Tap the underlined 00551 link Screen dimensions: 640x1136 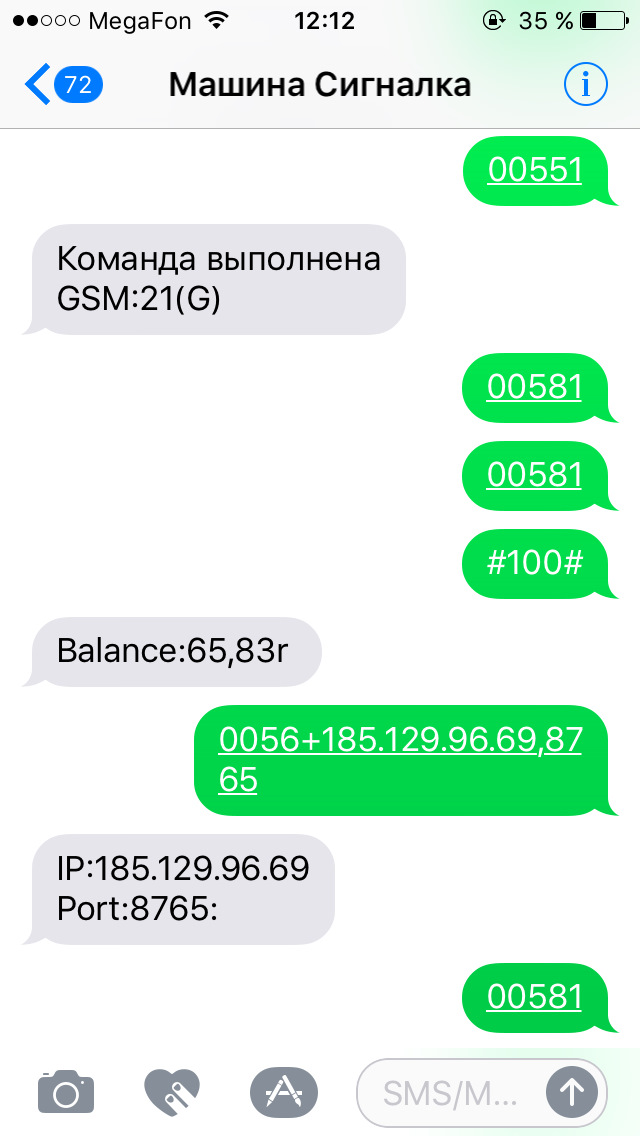[x=534, y=170]
